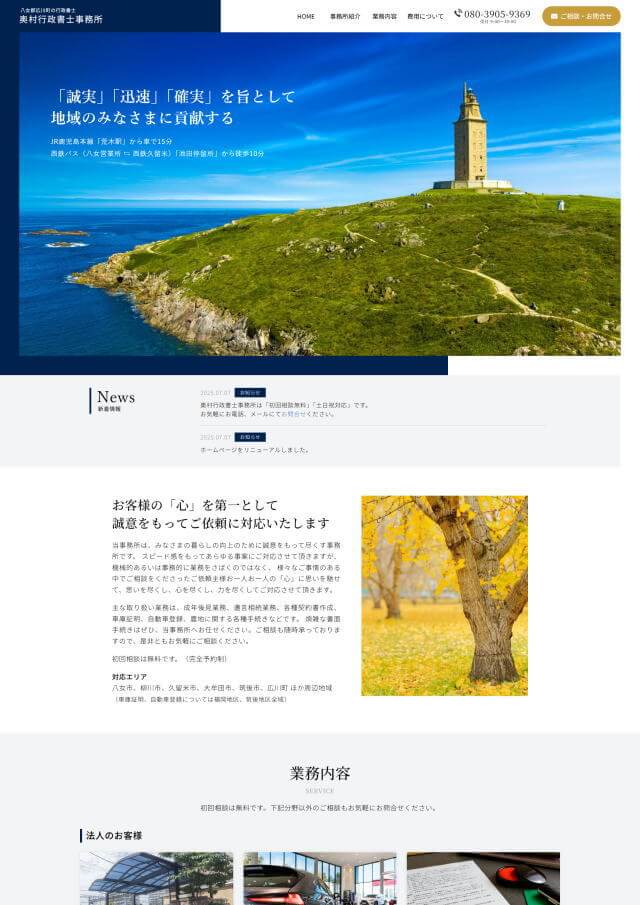Open the HOME navigation link
The width and height of the screenshot is (640, 905).
(305, 16)
